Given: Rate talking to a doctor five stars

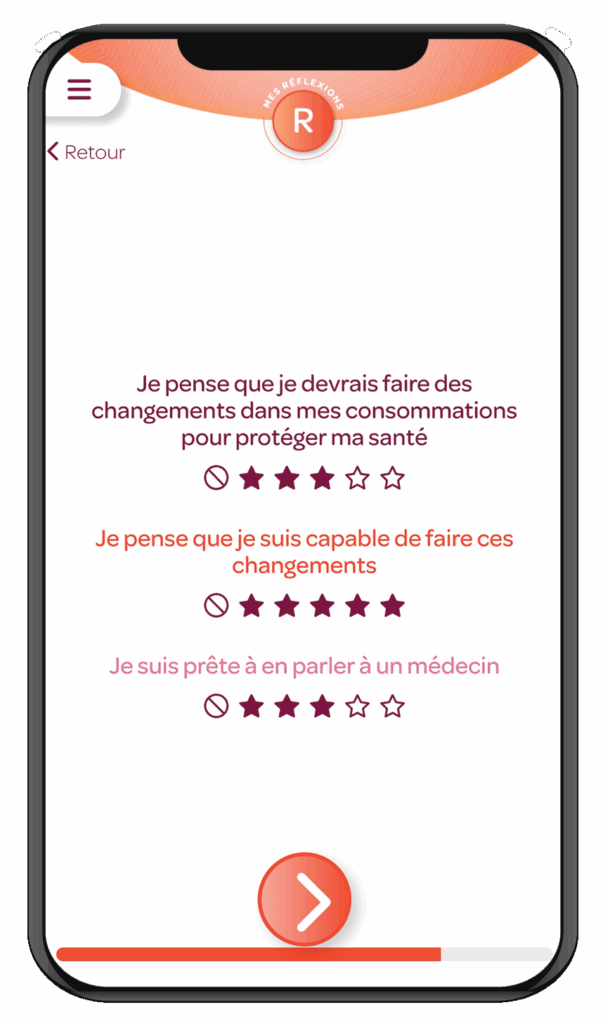Looking at the screenshot, I should pyautogui.click(x=392, y=707).
